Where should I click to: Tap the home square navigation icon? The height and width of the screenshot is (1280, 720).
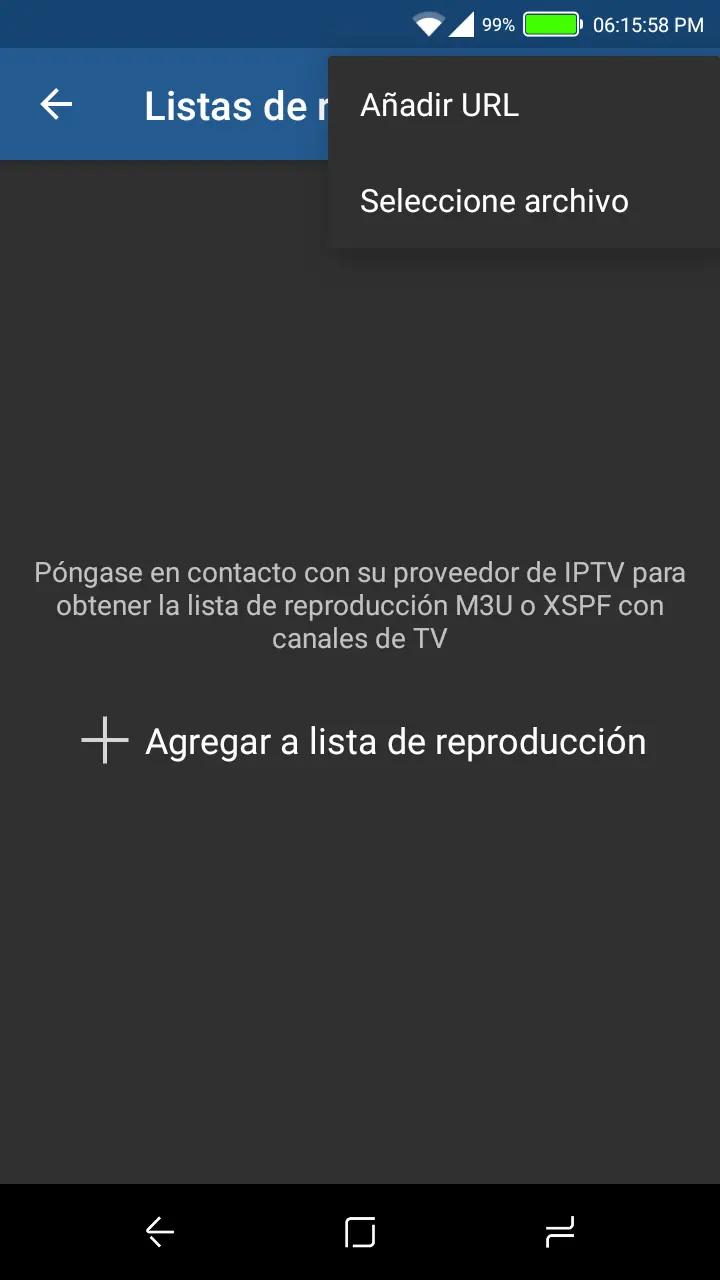pyautogui.click(x=360, y=1231)
